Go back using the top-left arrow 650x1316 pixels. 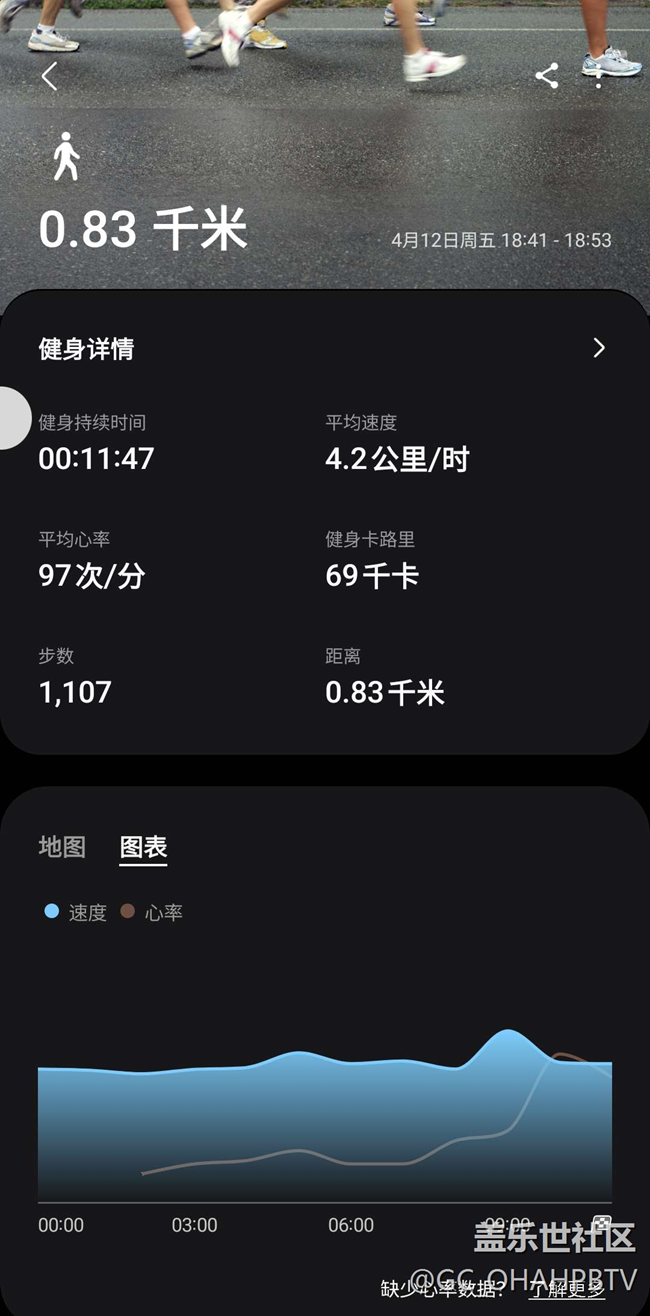pos(49,76)
